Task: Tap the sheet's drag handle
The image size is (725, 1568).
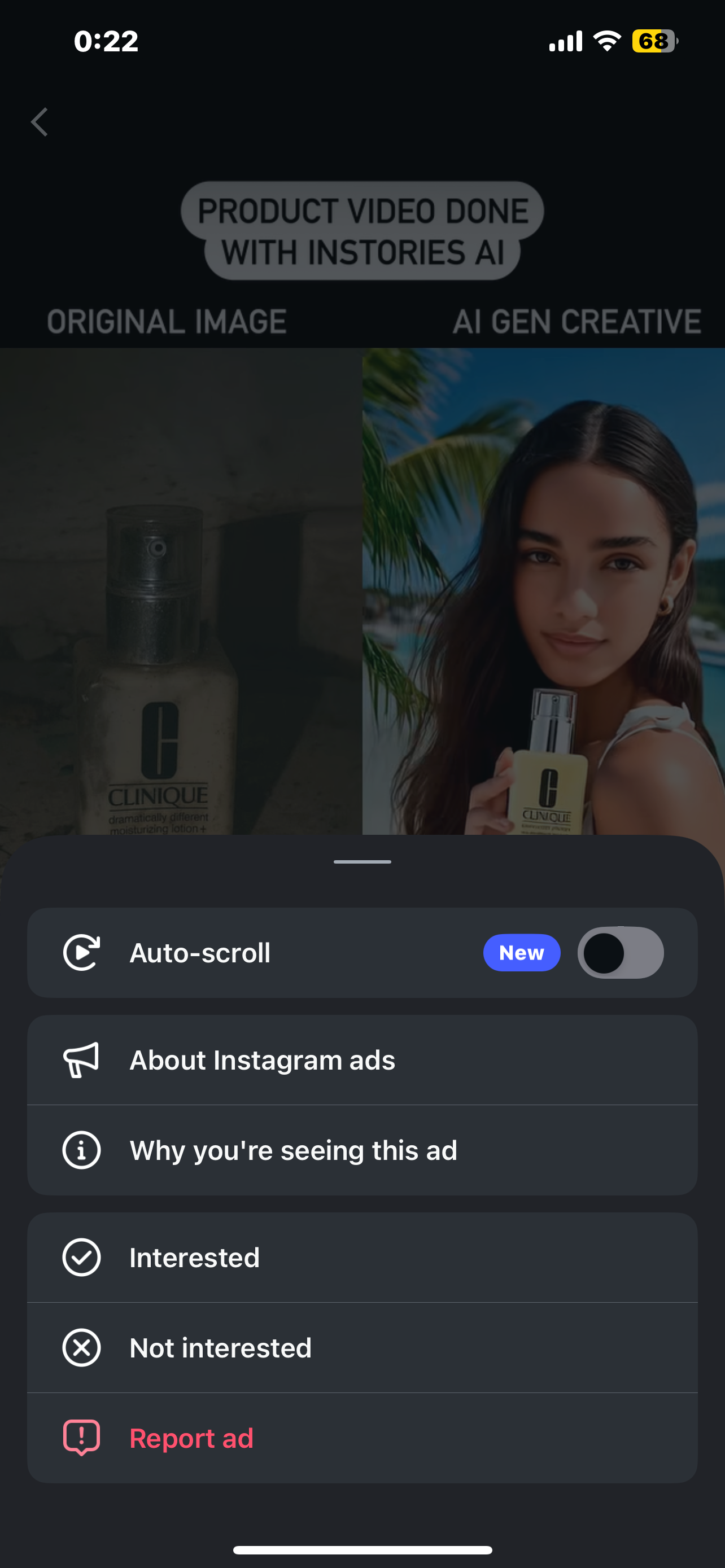Action: point(362,862)
